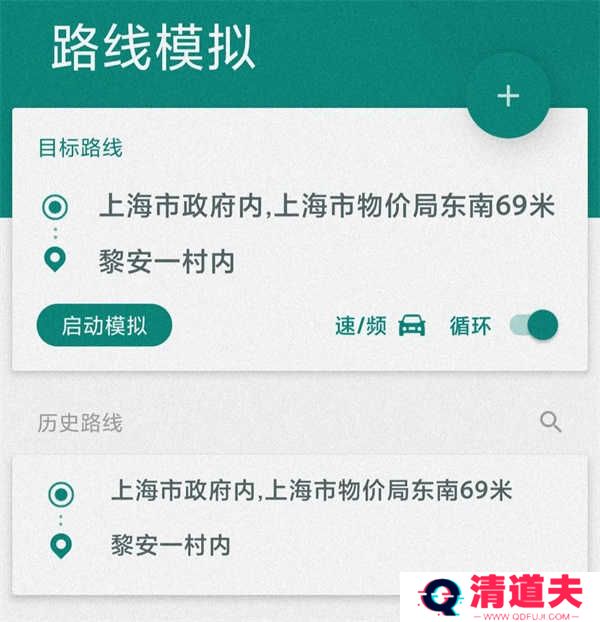
Task: Tap the plus button to add a route
Action: [509, 96]
